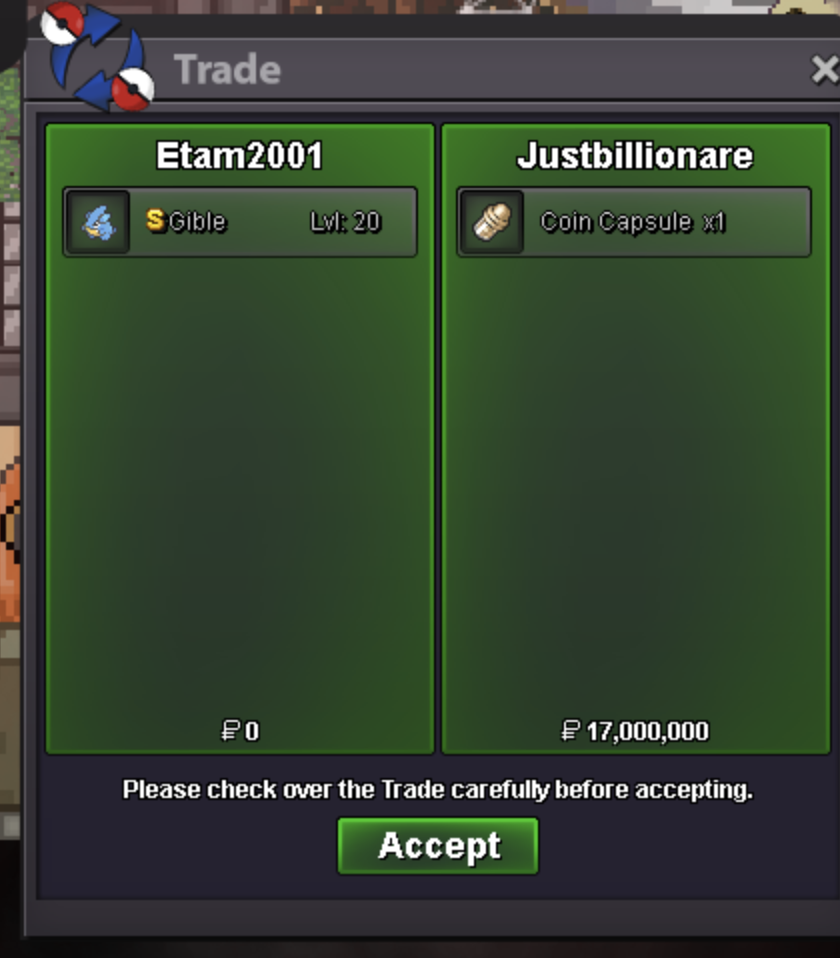Inspect the Gible Lvl 20 entry
The image size is (840, 958).
240,222
